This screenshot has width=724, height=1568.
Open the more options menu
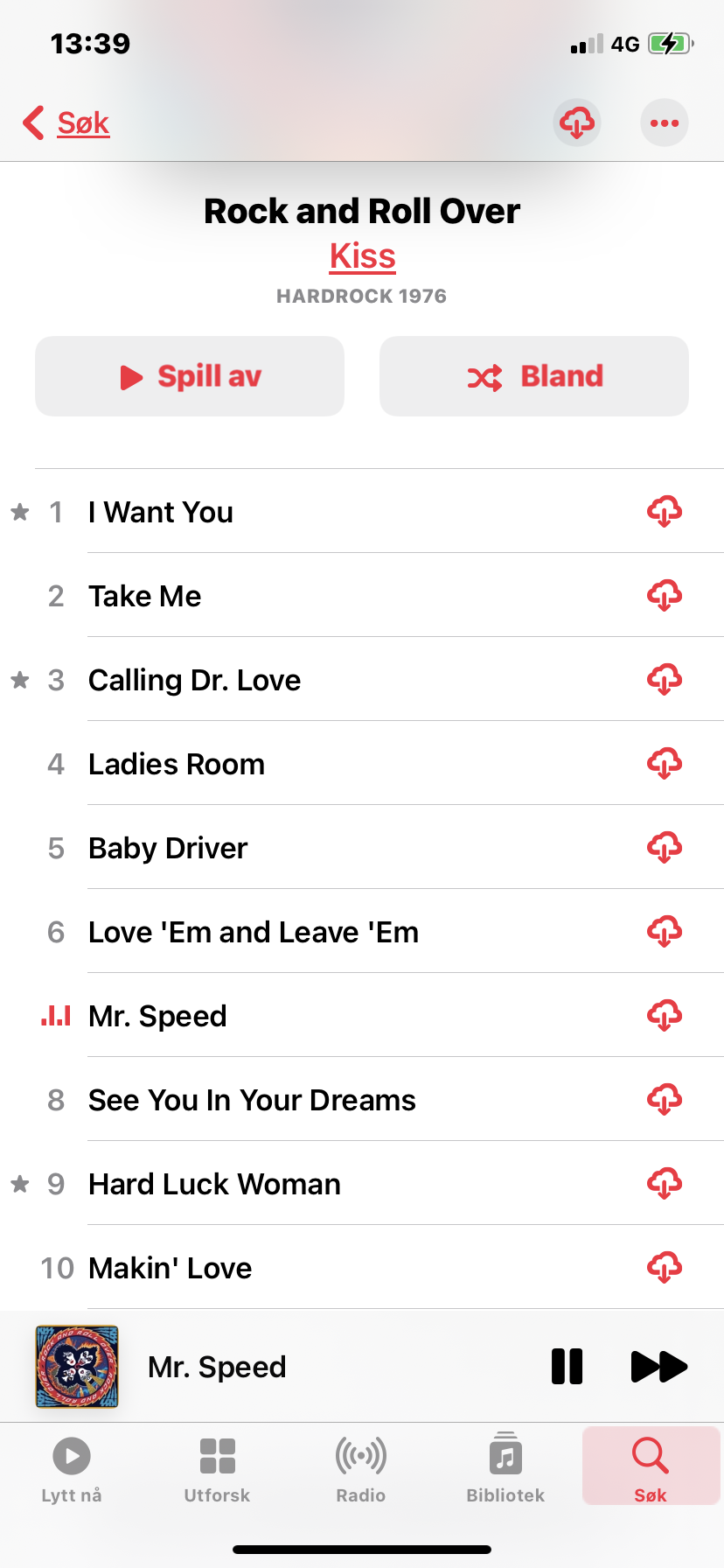coord(665,122)
